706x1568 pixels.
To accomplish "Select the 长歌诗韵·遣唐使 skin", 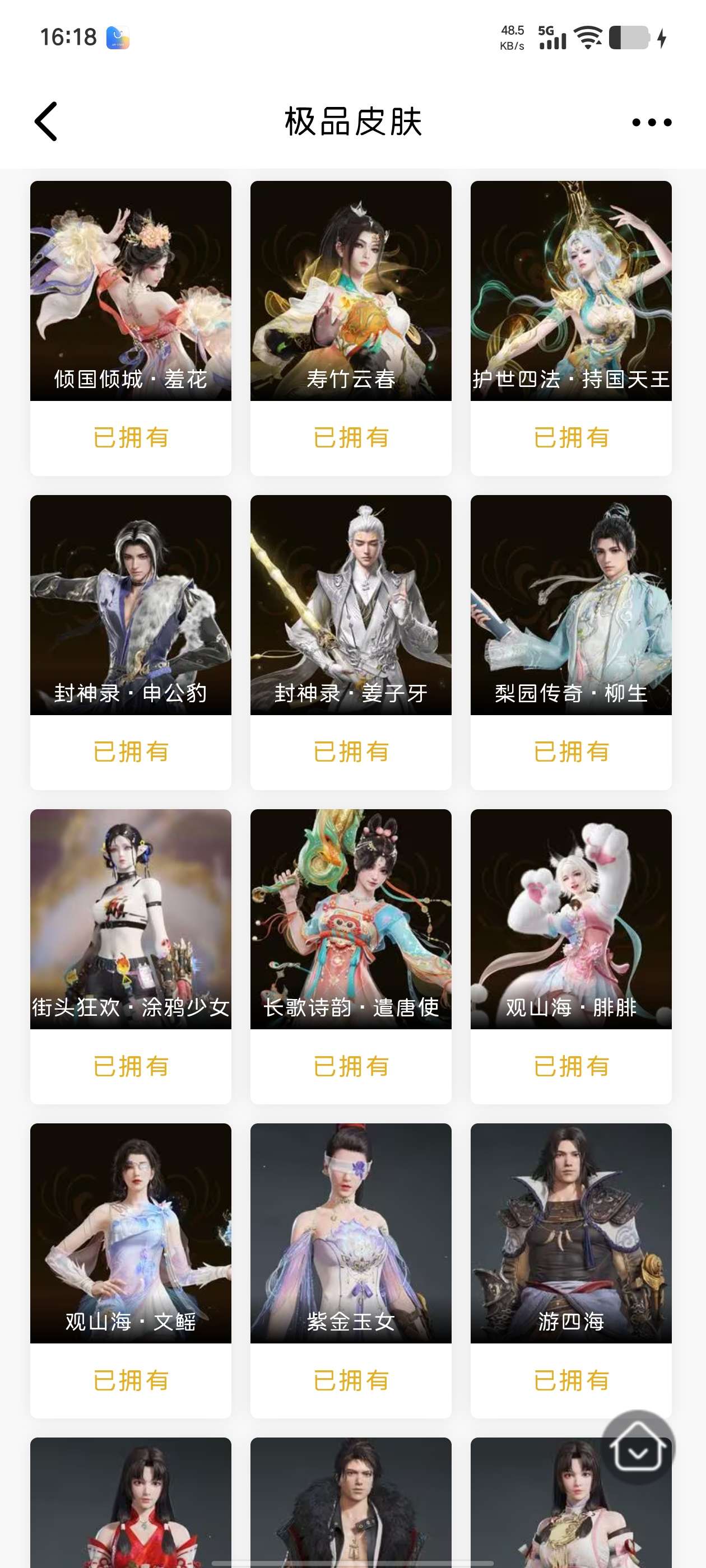I will pyautogui.click(x=351, y=919).
